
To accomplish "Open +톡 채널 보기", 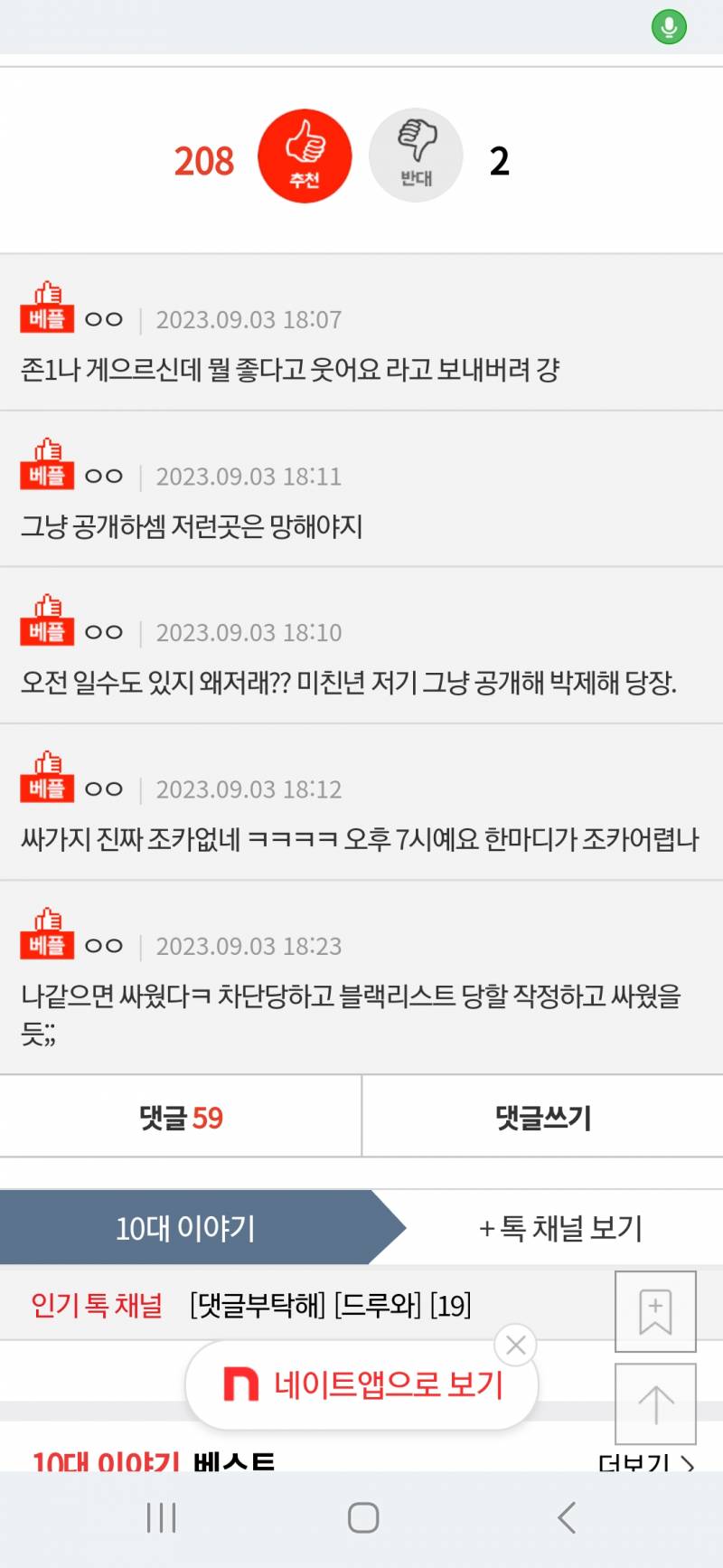I will pos(560,1227).
